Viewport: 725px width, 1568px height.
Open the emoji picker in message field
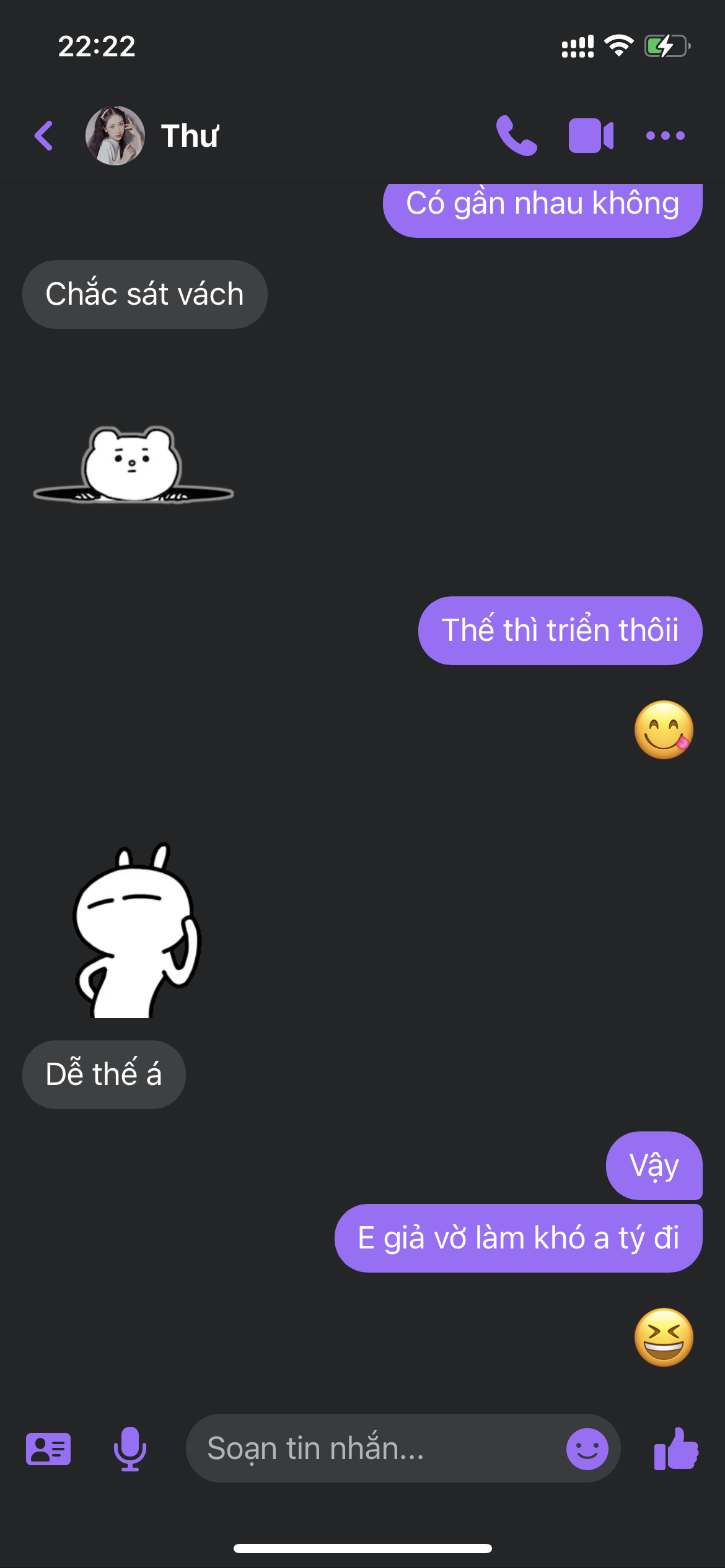pos(587,1448)
